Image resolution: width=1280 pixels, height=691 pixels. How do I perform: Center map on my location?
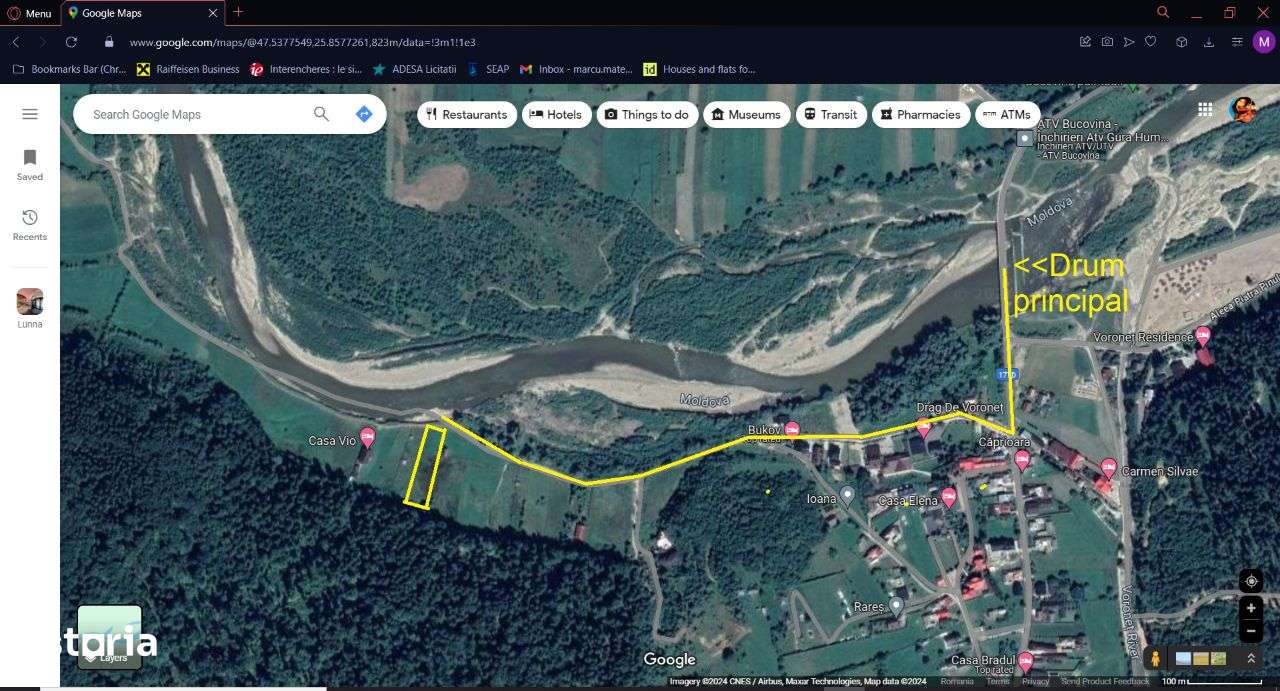1251,581
